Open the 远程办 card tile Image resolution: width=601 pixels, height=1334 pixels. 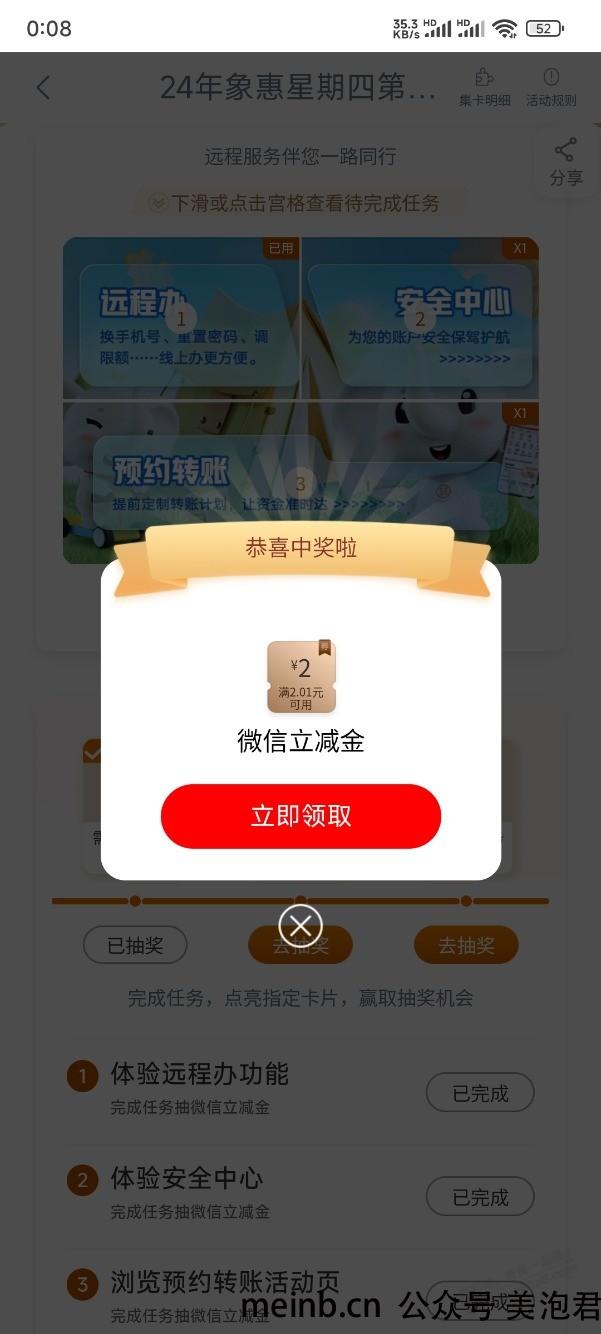(181, 318)
